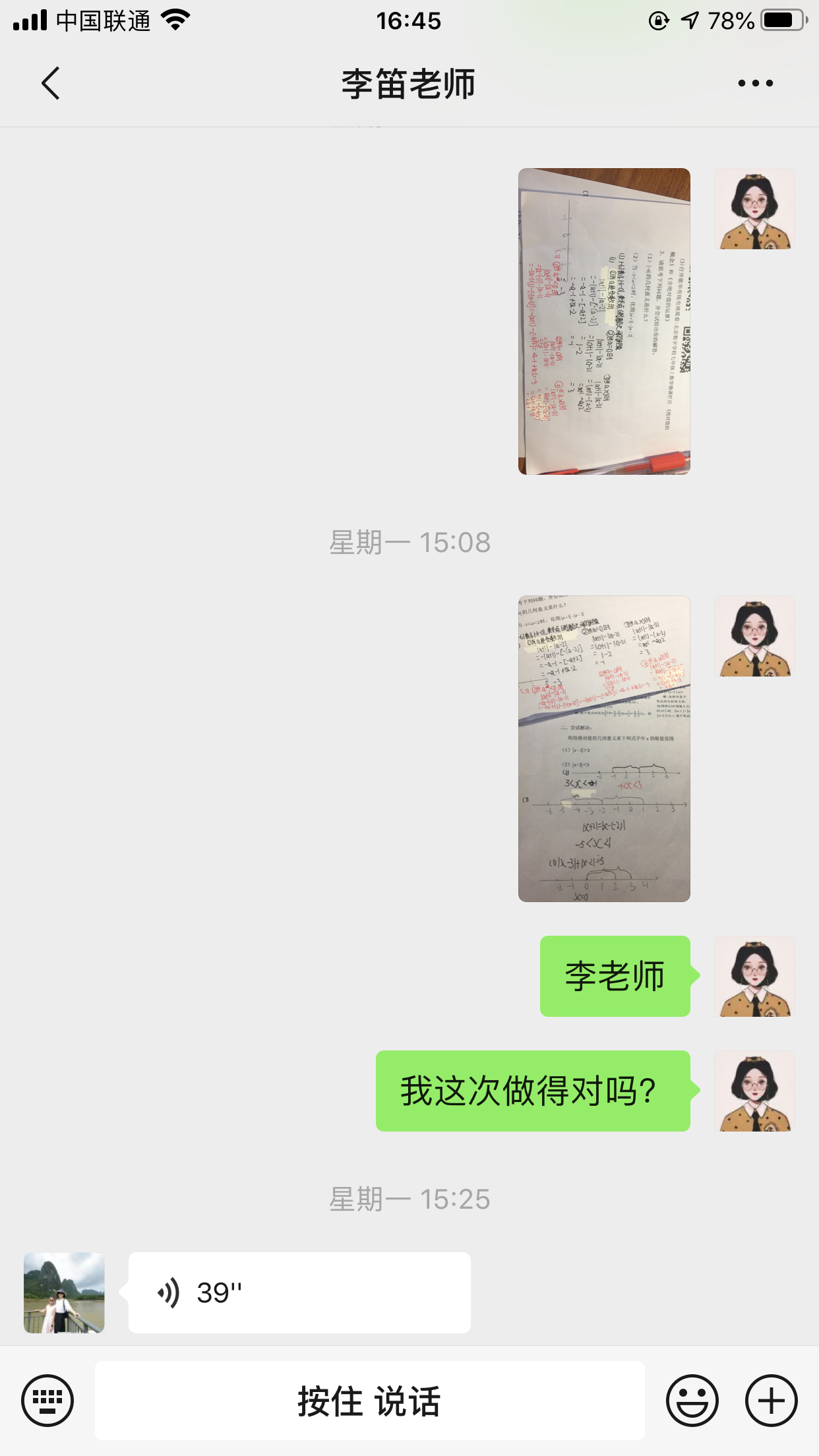This screenshot has height=1456, width=819.
Task: Play the 39-second voice message
Action: coord(299,1292)
